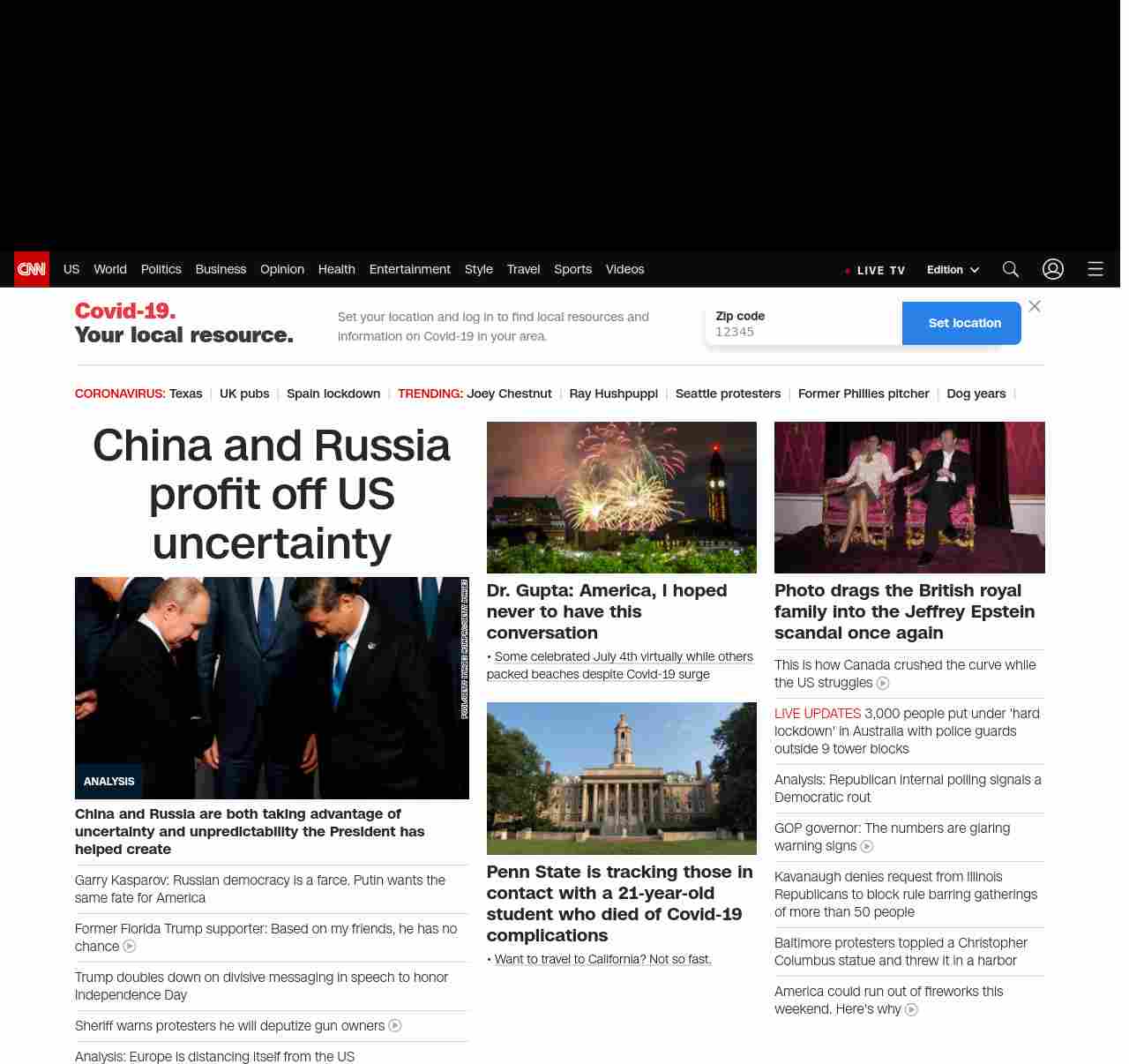Open the Garry Kasparov Russian democracy article
The height and width of the screenshot is (1064, 1129).
(x=260, y=888)
